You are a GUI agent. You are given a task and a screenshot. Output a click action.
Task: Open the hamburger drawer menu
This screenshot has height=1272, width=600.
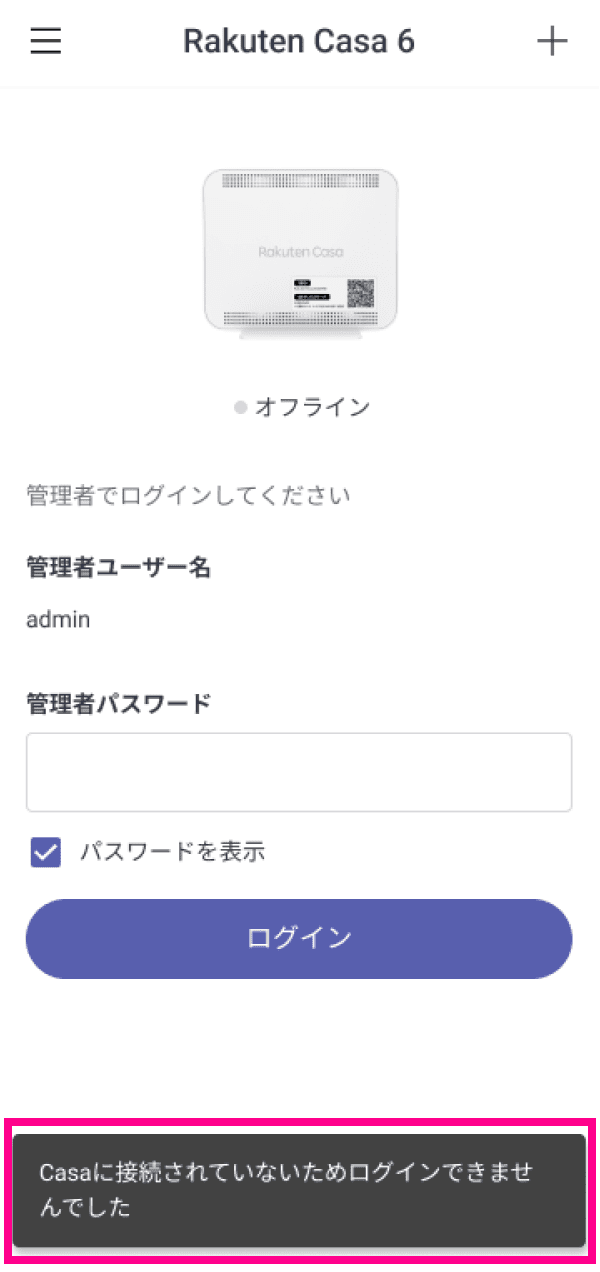tap(46, 41)
